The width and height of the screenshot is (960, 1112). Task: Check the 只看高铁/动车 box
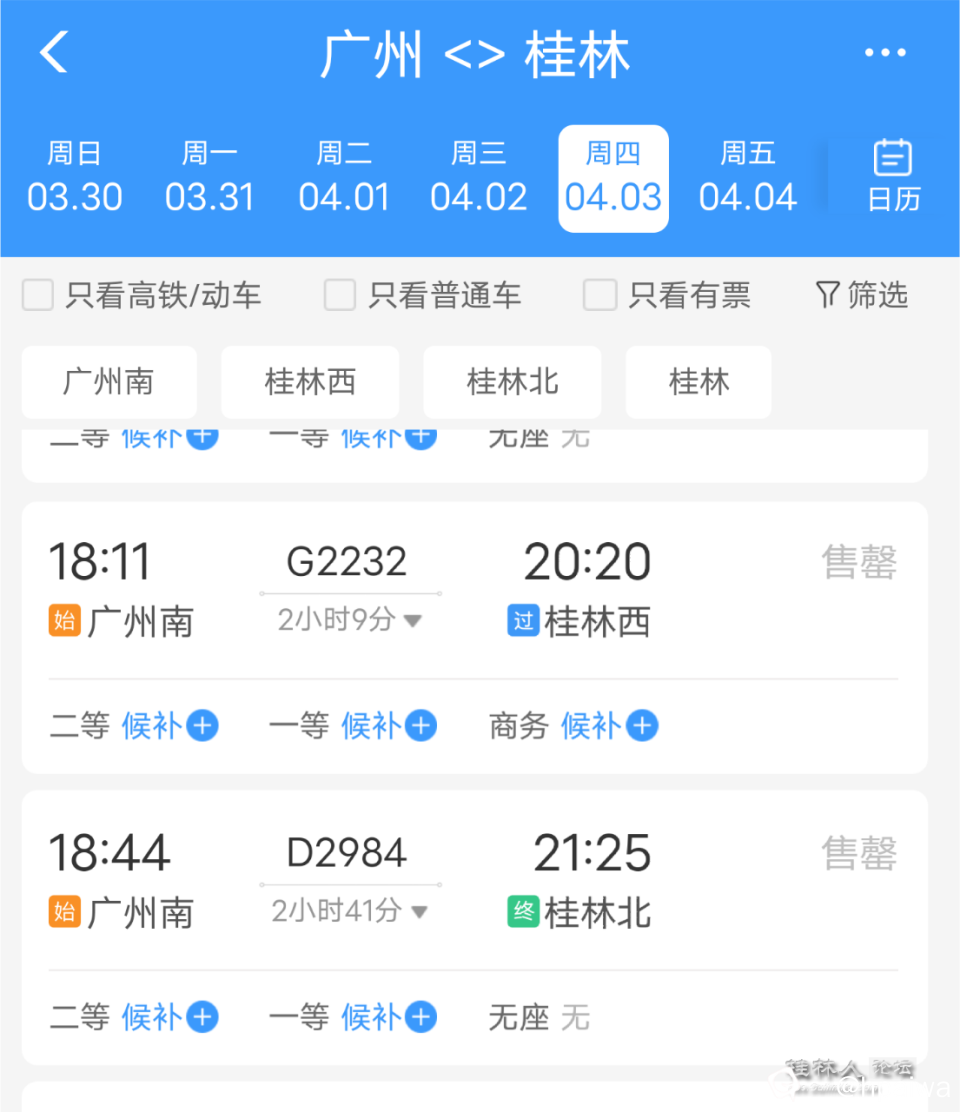(x=38, y=295)
